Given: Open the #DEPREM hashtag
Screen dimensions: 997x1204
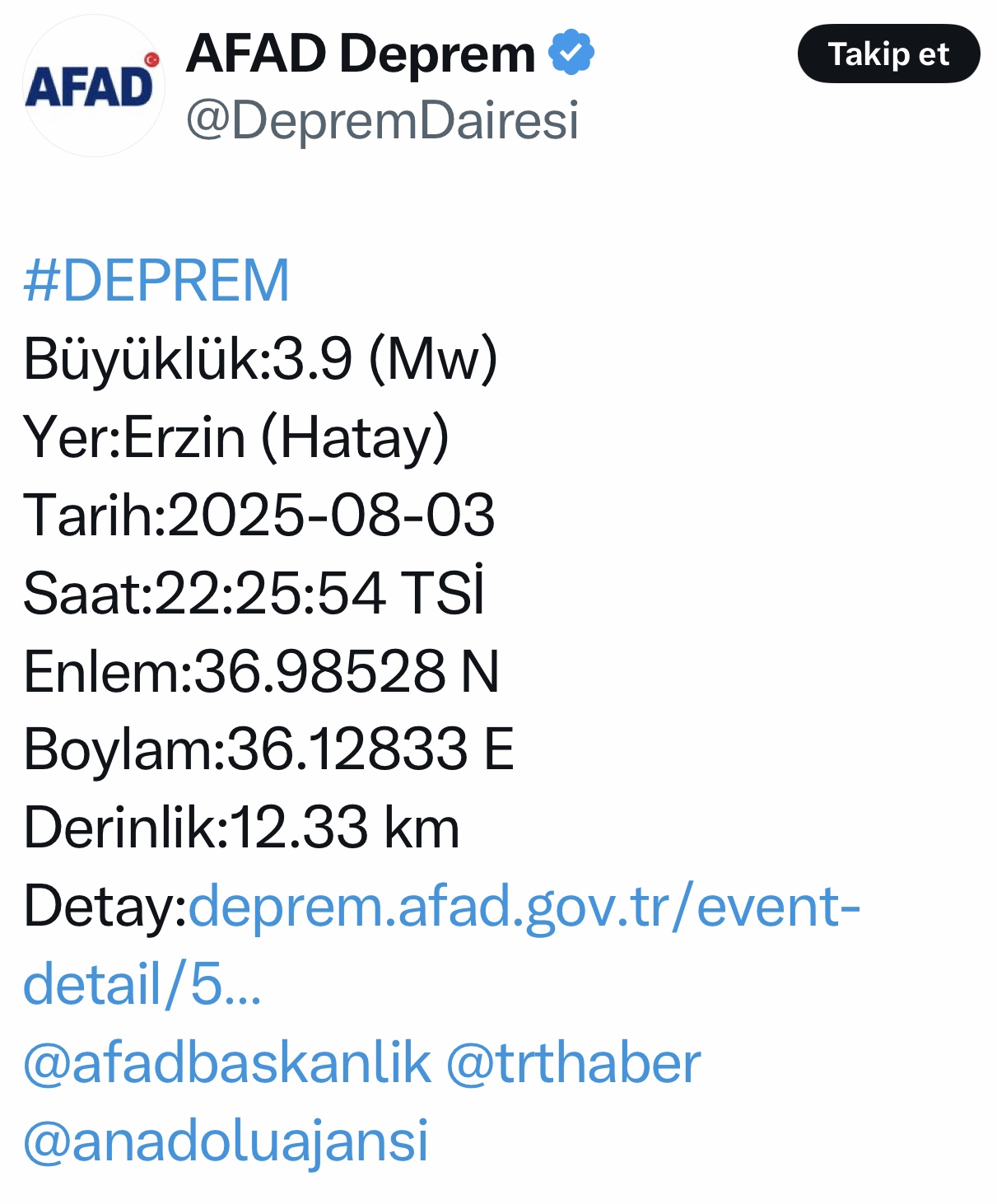Looking at the screenshot, I should pos(156,281).
